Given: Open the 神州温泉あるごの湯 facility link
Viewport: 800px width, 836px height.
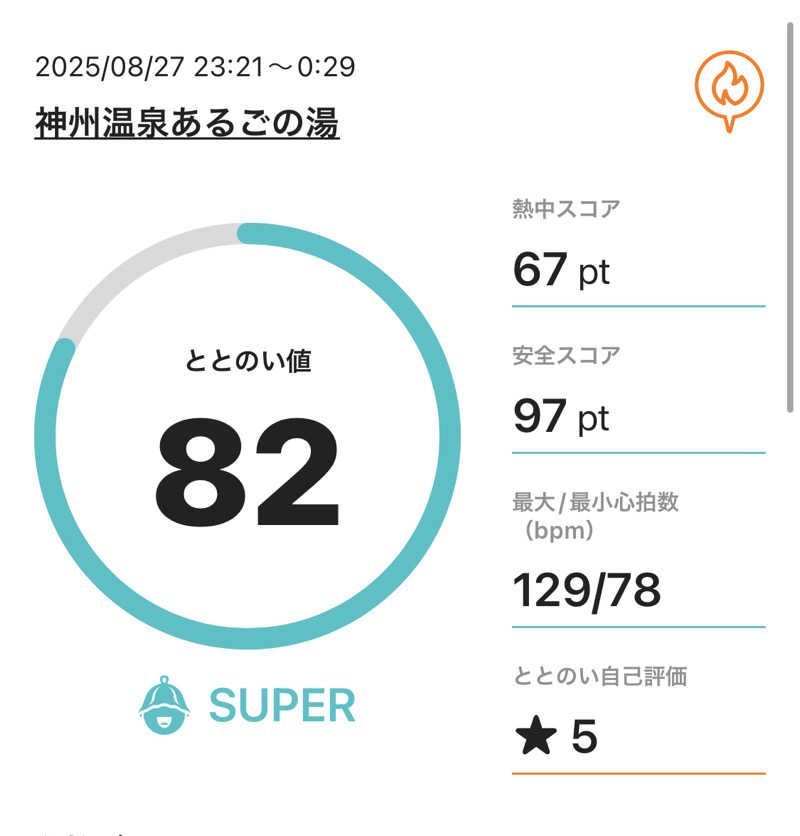Looking at the screenshot, I should click(187, 125).
